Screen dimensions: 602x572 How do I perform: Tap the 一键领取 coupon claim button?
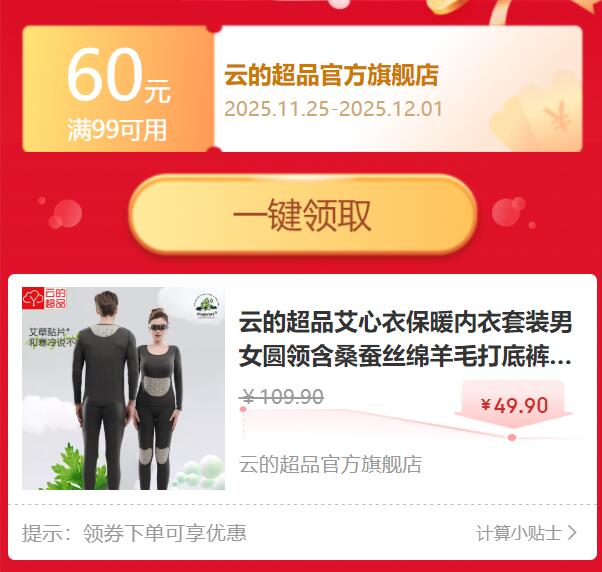coord(302,215)
